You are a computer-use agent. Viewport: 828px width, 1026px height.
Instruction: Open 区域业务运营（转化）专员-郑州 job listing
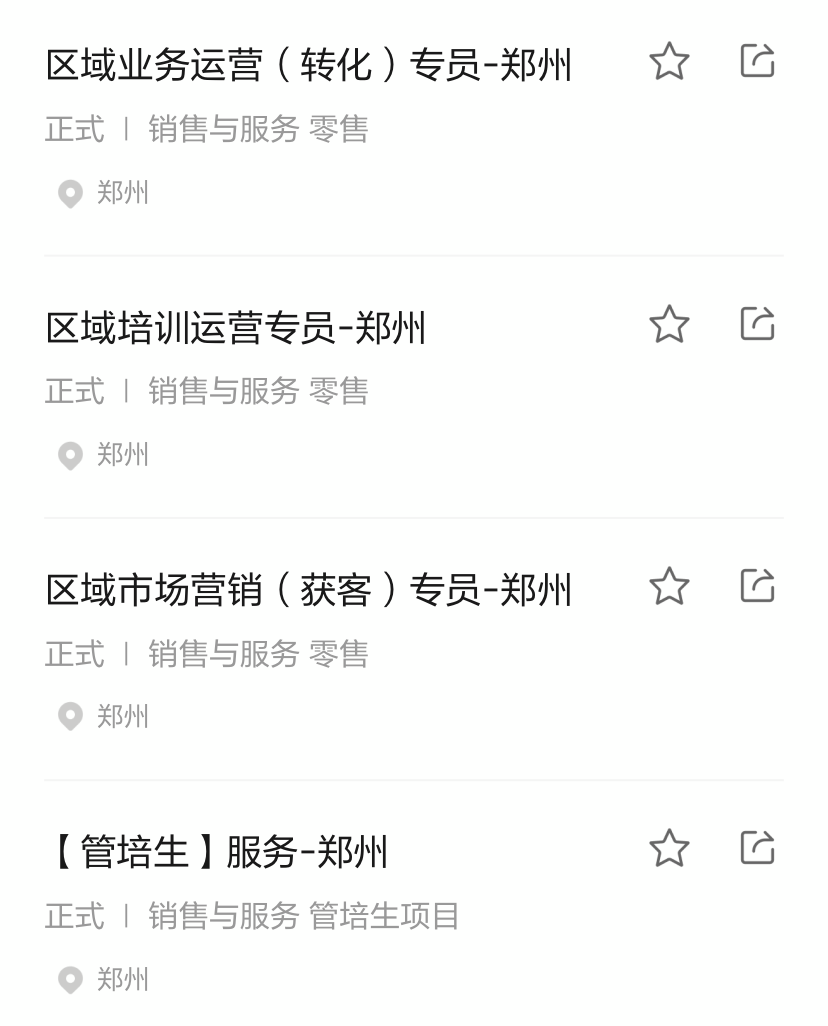click(x=308, y=66)
